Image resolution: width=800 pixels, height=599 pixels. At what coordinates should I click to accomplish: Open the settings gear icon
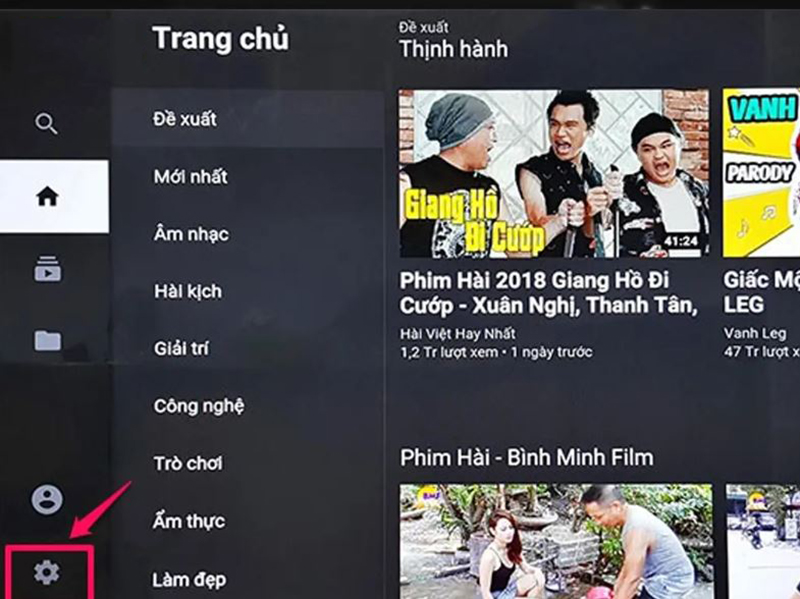pyautogui.click(x=47, y=572)
